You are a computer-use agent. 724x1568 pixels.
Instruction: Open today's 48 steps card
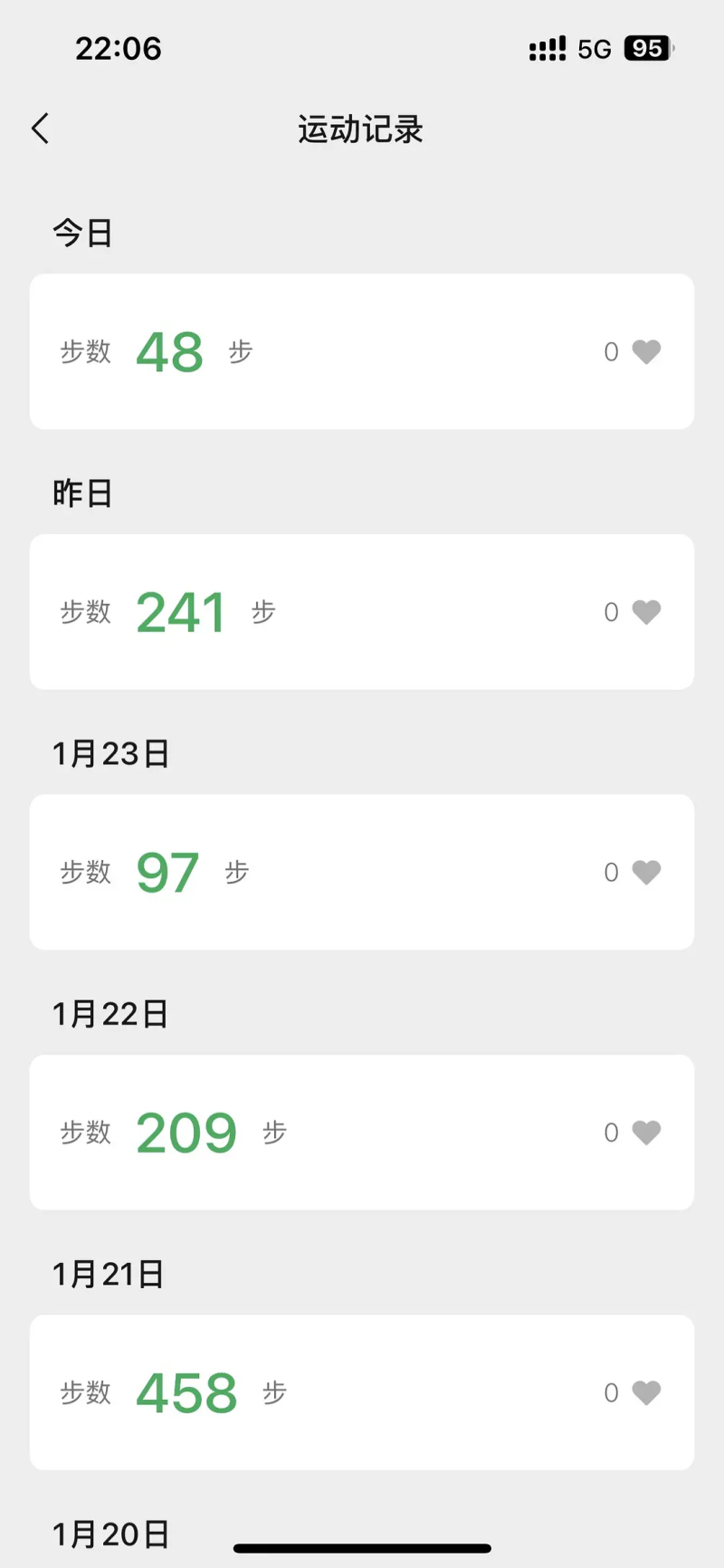362,351
